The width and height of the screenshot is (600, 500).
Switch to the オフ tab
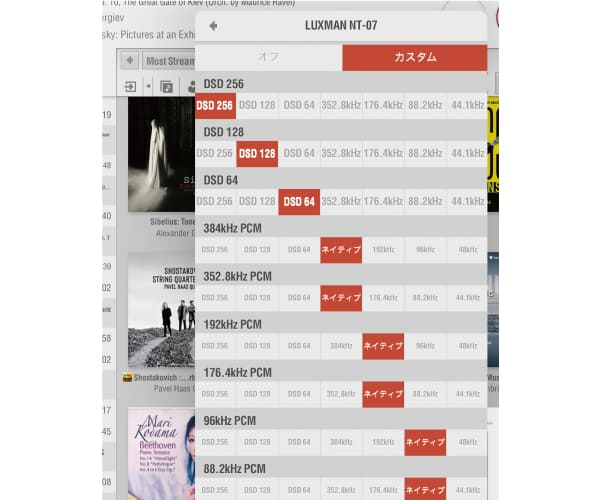(x=268, y=58)
